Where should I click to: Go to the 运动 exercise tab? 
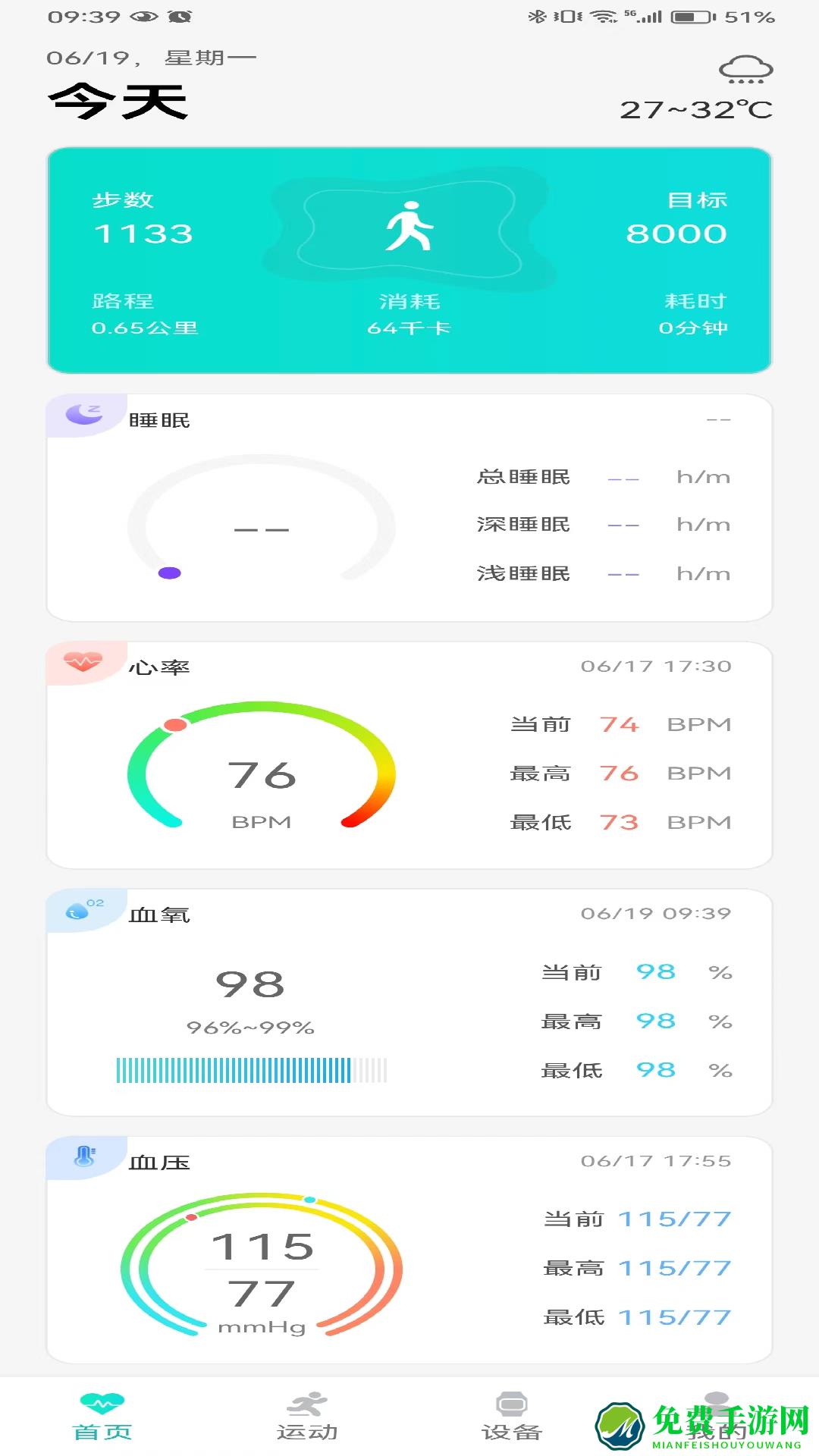coord(307,1417)
